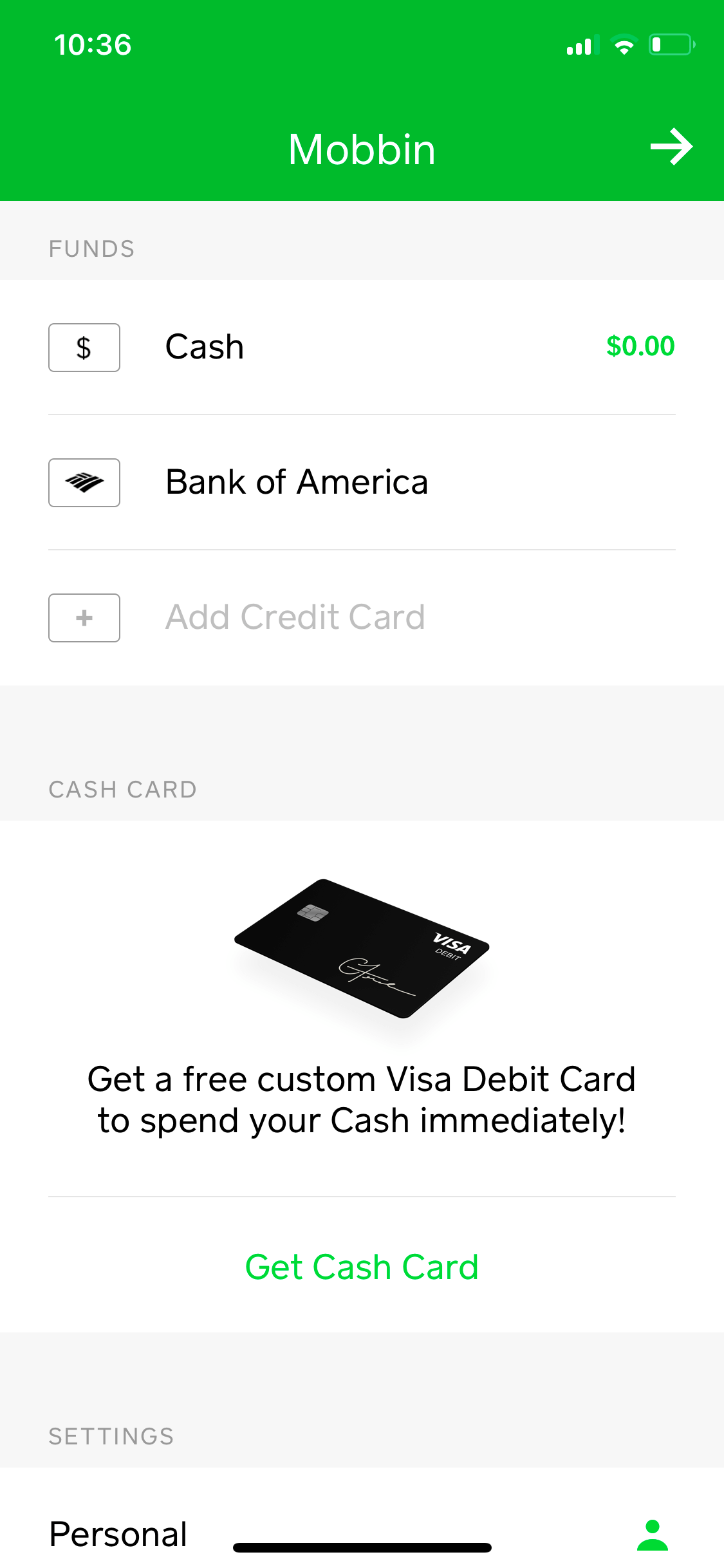The width and height of the screenshot is (724, 1568).
Task: Open the Bank of America account
Action: coord(362,483)
